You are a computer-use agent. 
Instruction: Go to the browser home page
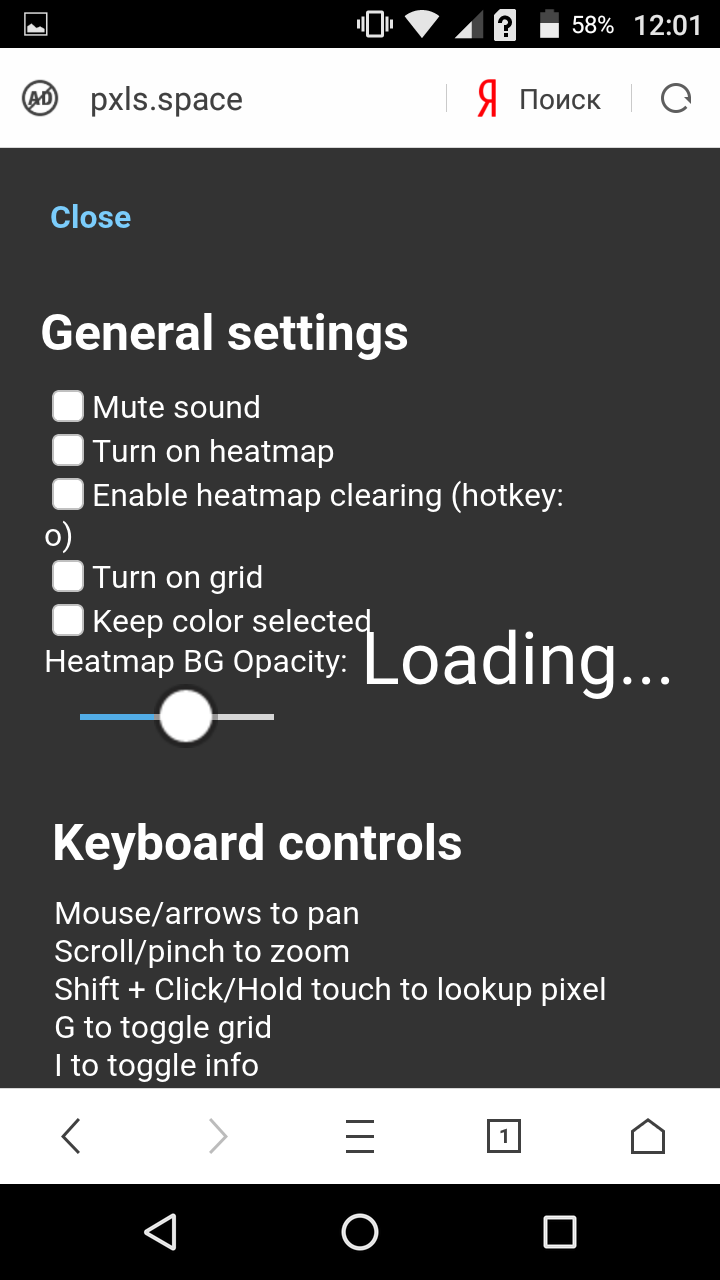point(647,1137)
